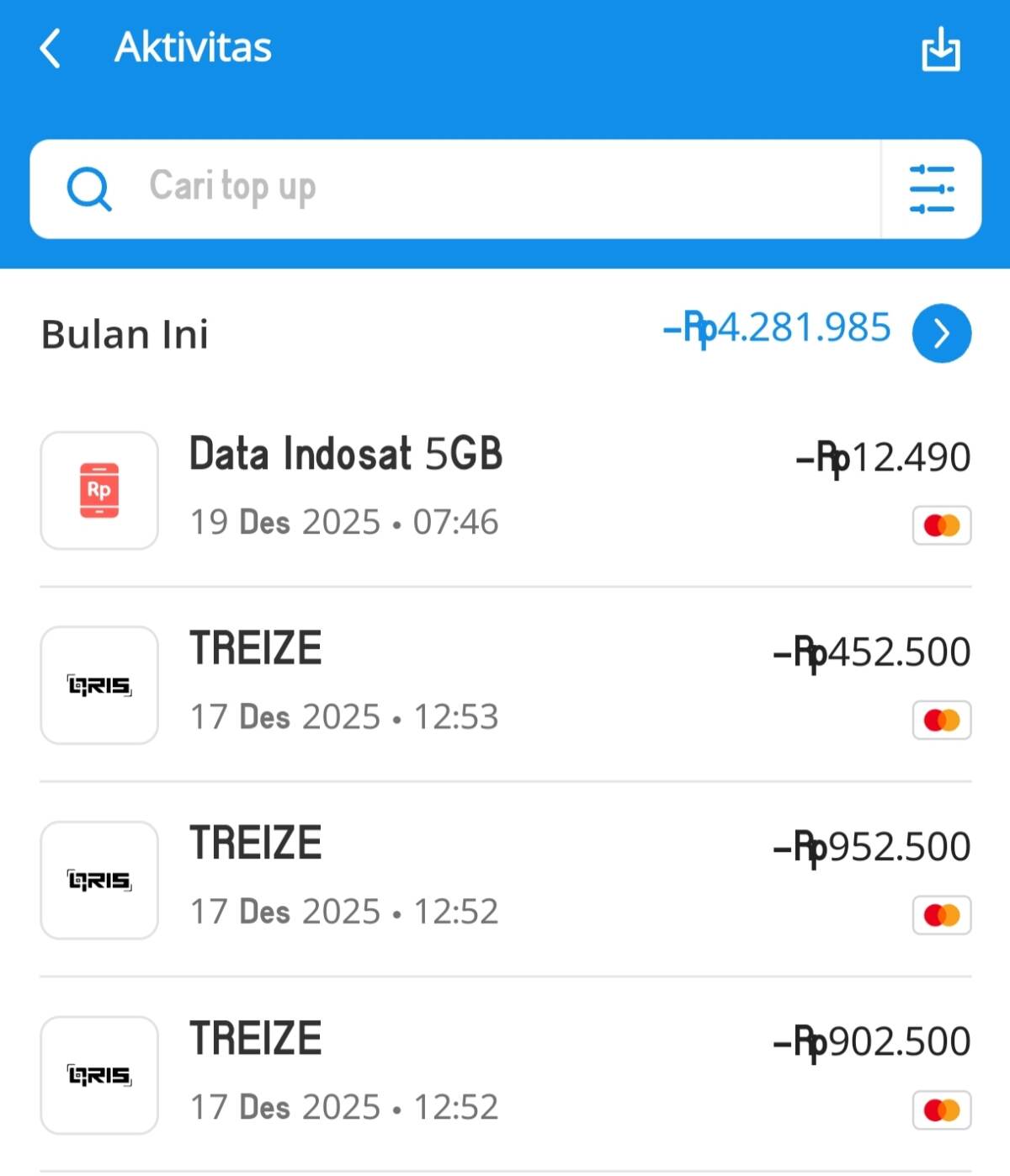Tap the QRIS icon on the bottom TREIZE entry
Image resolution: width=1010 pixels, height=1176 pixels.
pos(98,1074)
